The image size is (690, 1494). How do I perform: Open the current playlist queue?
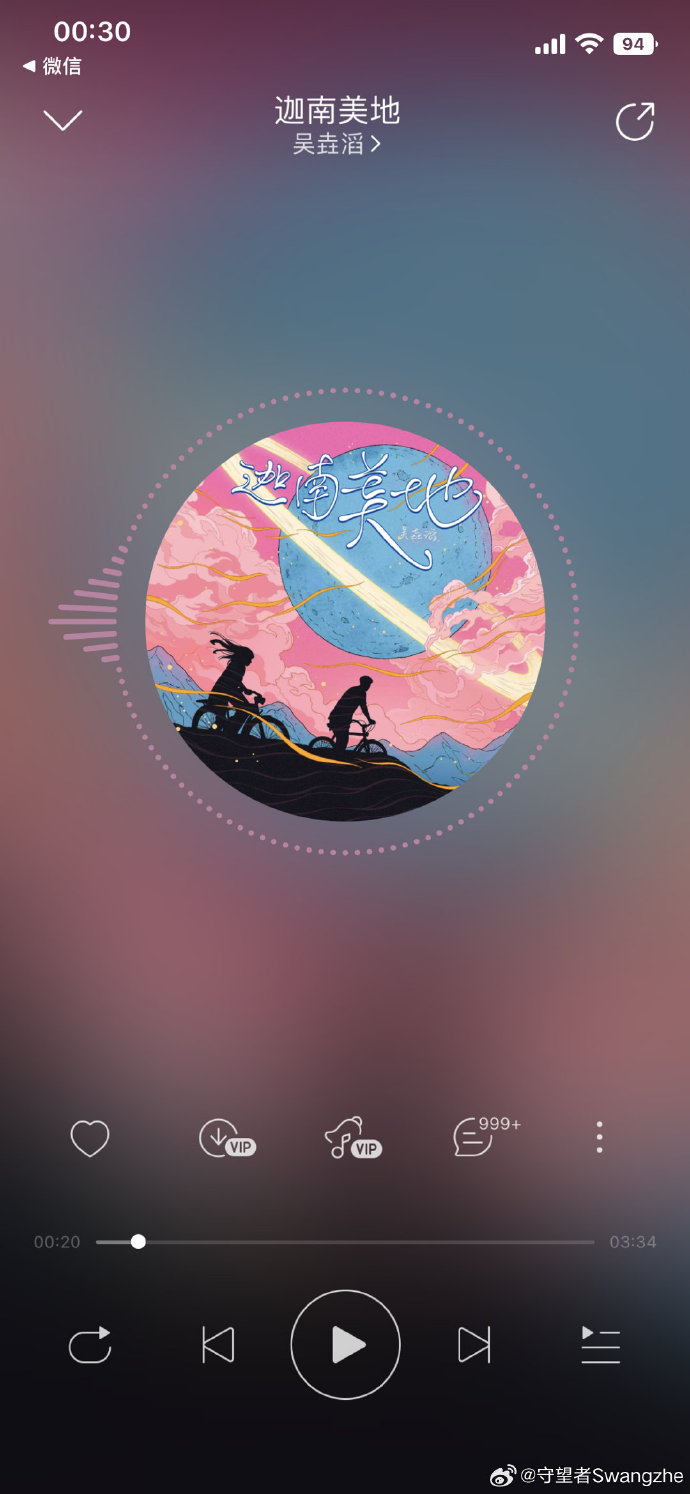601,1345
